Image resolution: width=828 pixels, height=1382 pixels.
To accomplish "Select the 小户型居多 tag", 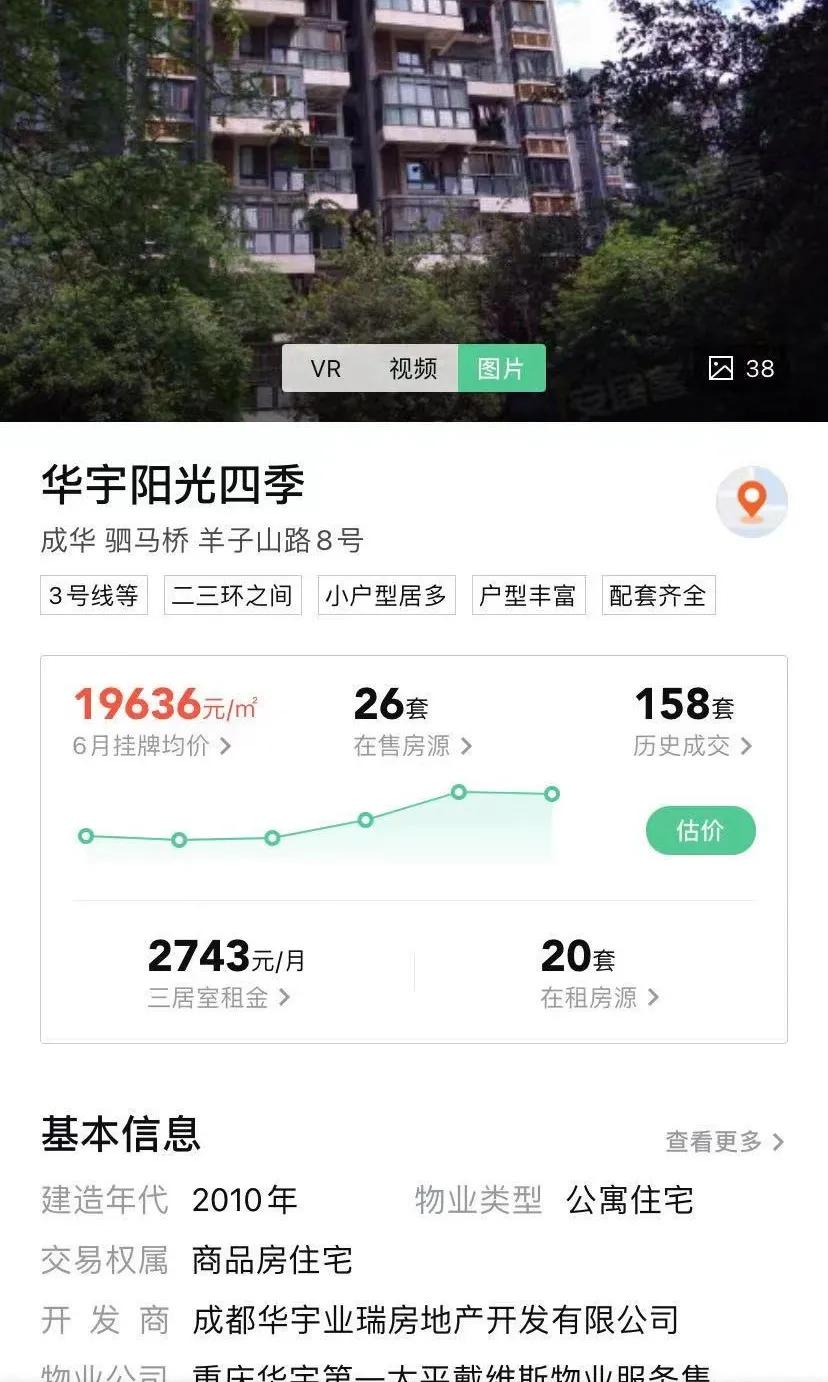I will [x=387, y=595].
